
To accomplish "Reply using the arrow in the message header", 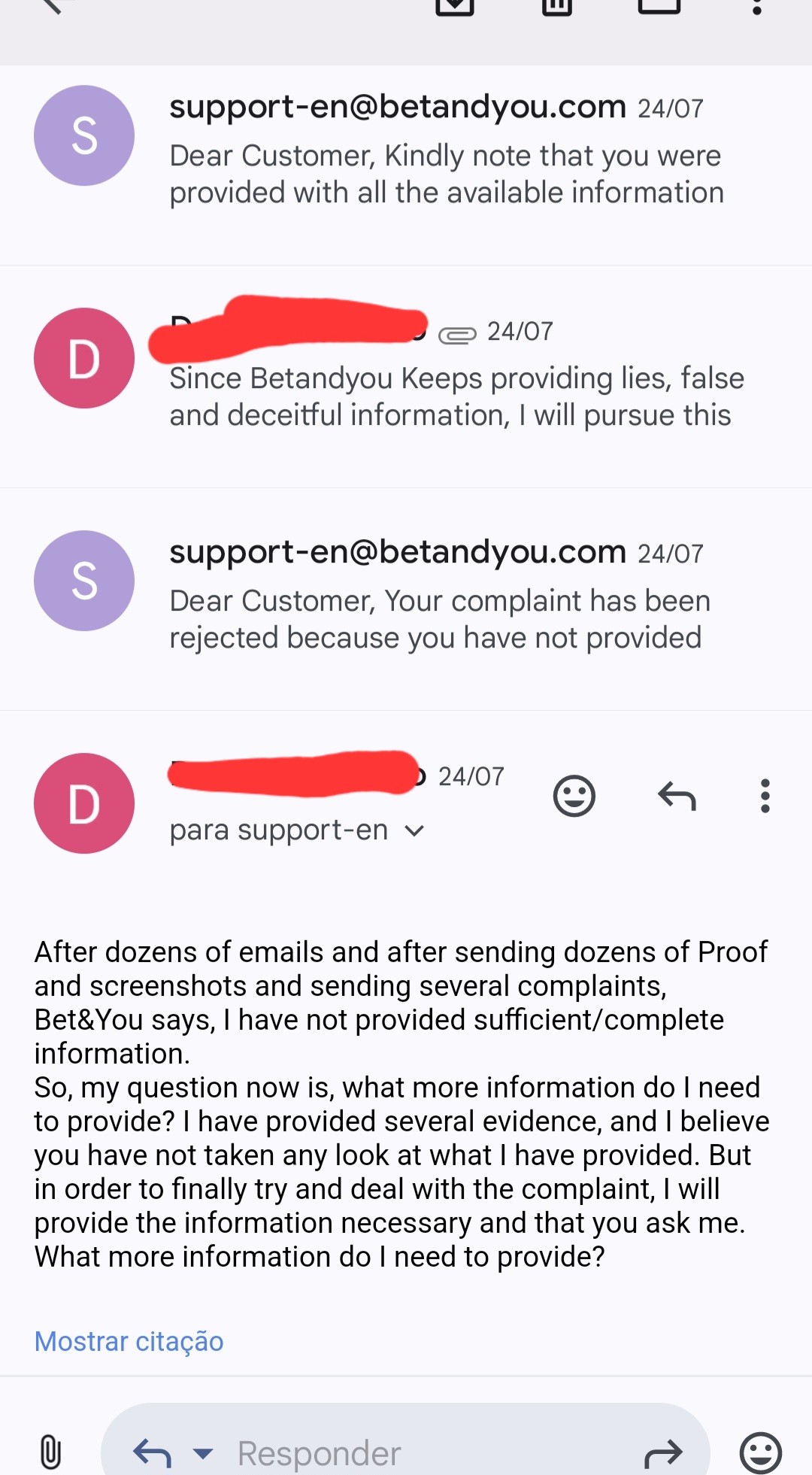I will [677, 796].
